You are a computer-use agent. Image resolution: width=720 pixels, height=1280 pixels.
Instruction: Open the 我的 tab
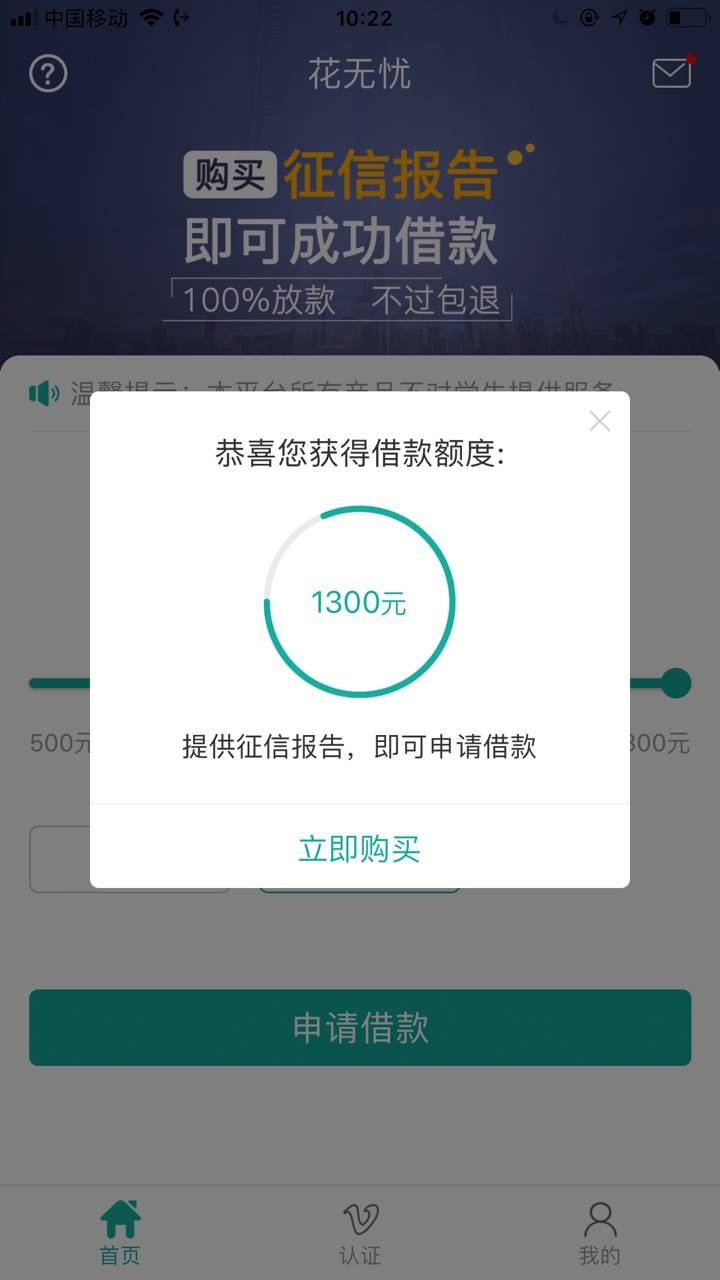pos(600,1232)
